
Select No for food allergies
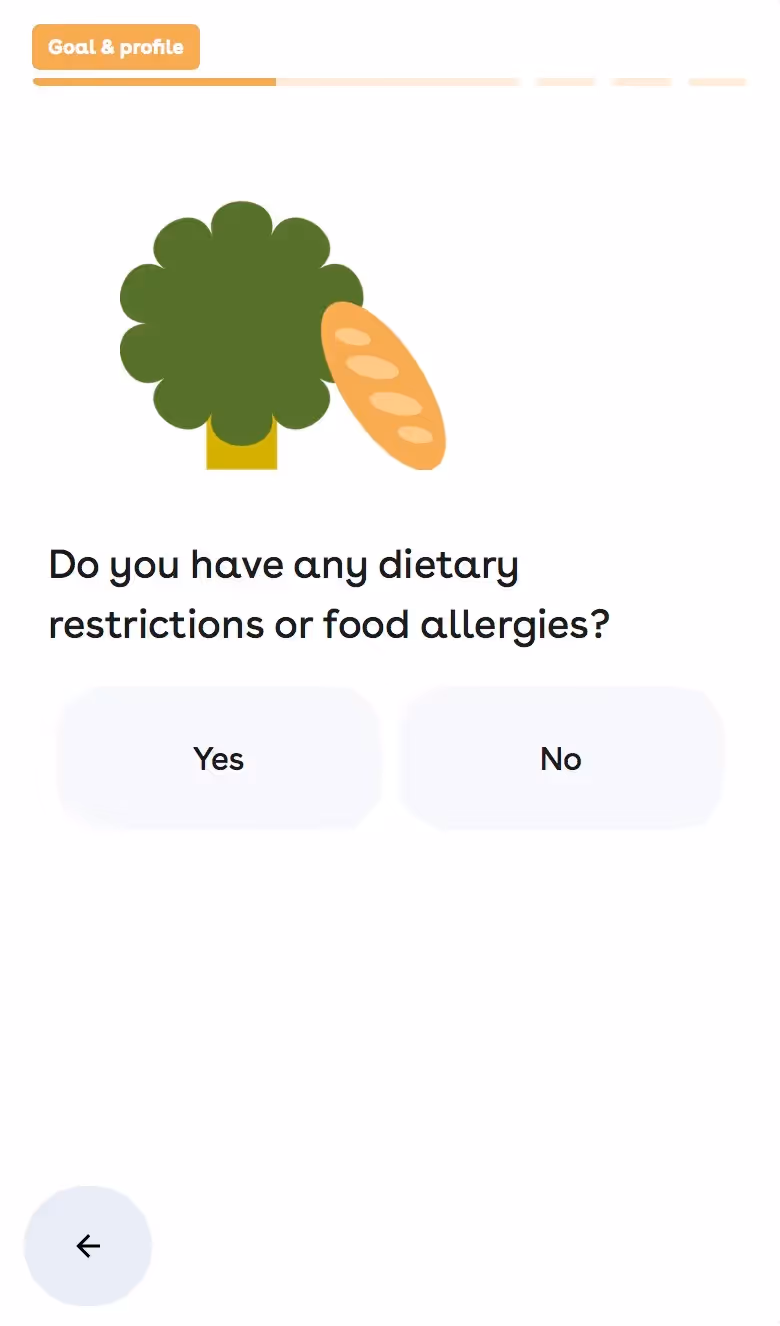click(x=560, y=758)
